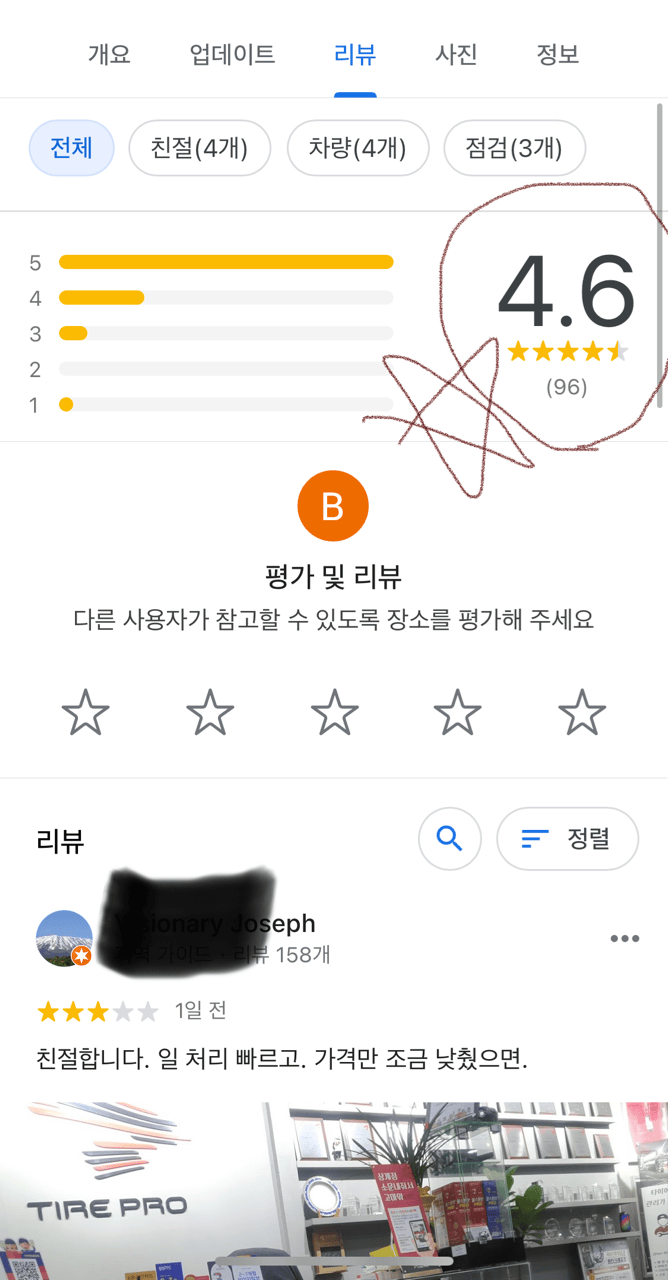668x1280 pixels.
Task: Tap the 점검(3개) filter chip
Action: click(x=514, y=149)
